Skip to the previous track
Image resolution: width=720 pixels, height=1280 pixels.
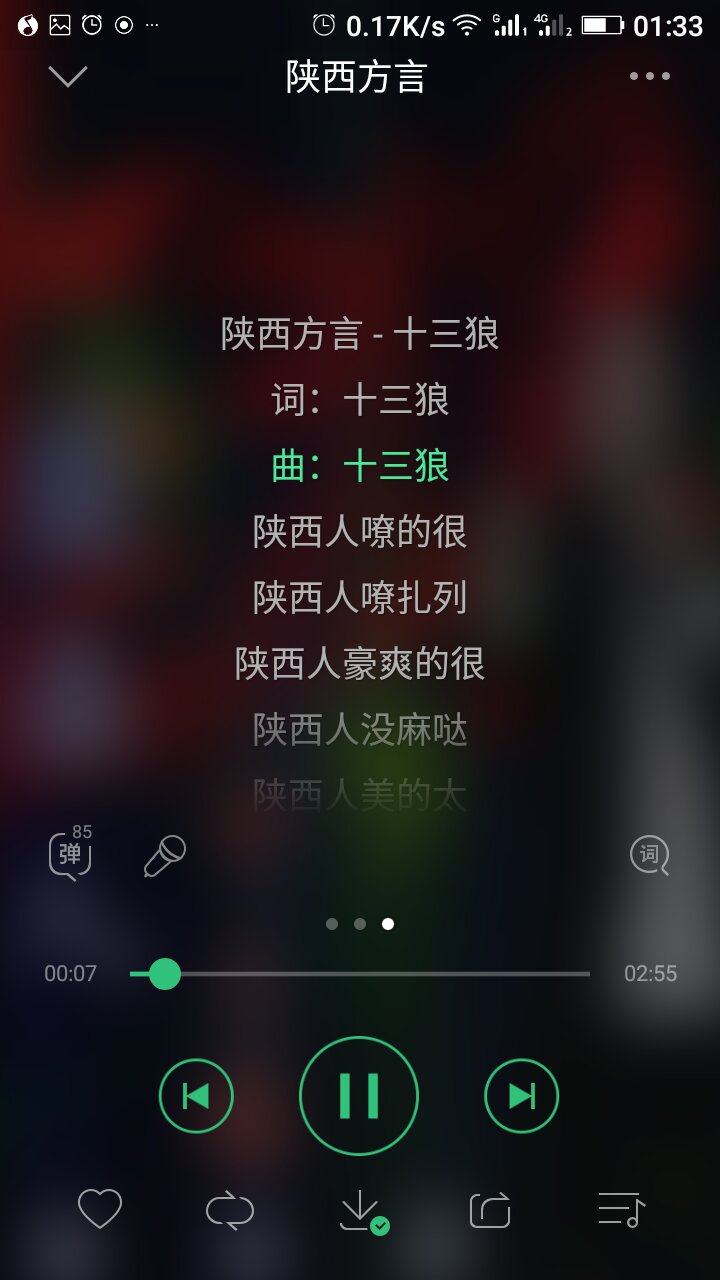(196, 1096)
